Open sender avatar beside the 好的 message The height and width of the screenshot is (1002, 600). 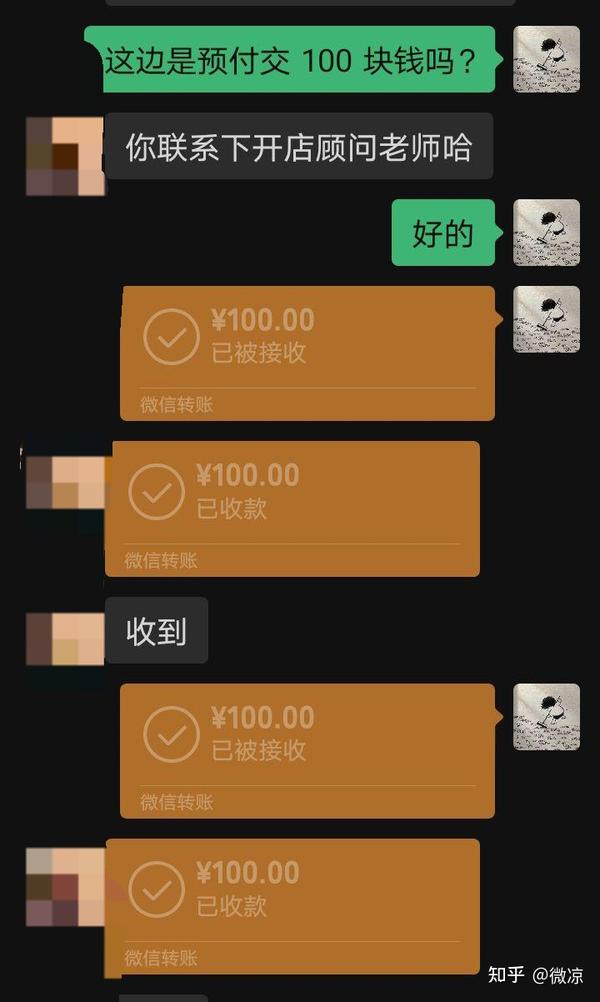pyautogui.click(x=546, y=233)
